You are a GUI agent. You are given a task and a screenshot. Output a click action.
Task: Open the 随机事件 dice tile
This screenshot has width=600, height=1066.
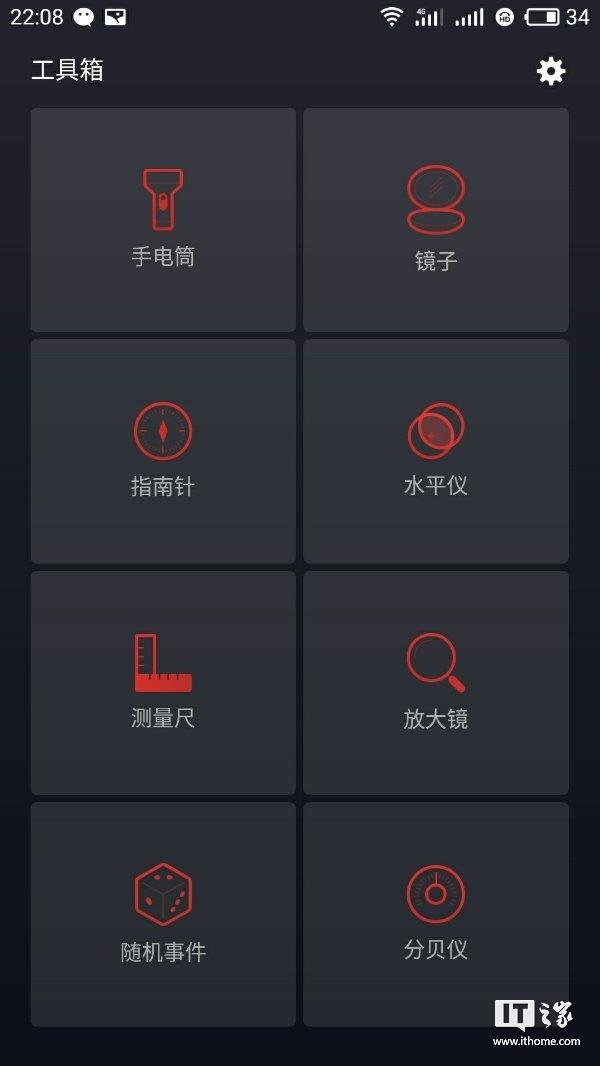[x=163, y=914]
